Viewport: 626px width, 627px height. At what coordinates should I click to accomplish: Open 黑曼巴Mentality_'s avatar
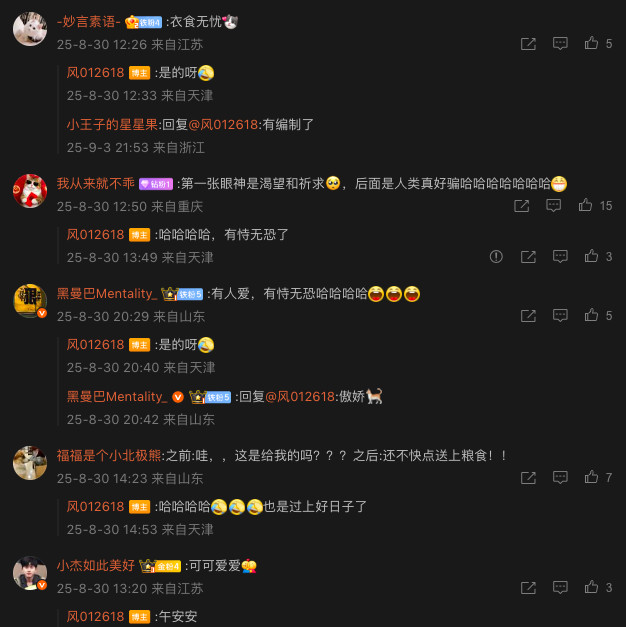29,300
